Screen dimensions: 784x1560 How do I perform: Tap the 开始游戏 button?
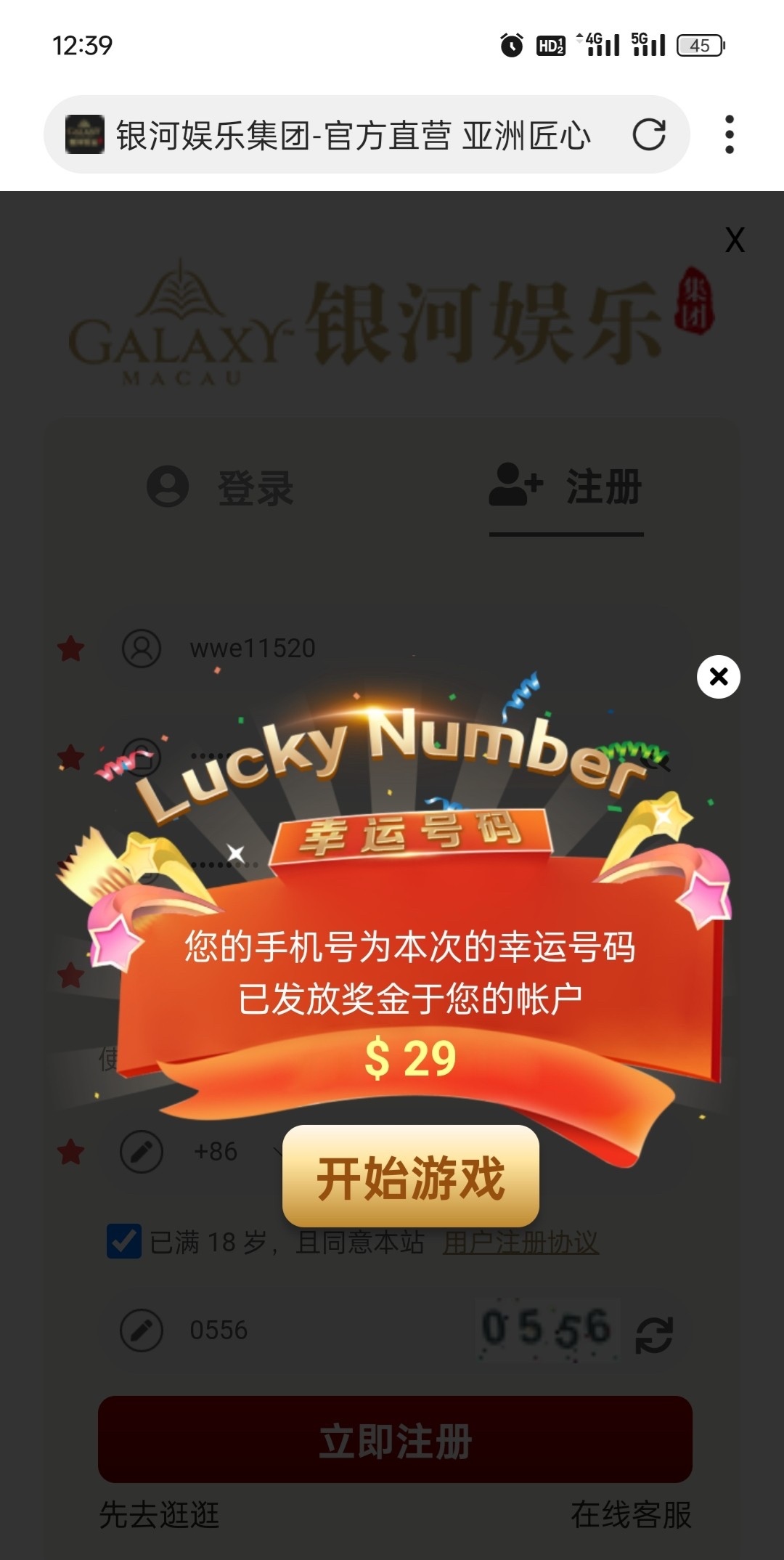[410, 1177]
